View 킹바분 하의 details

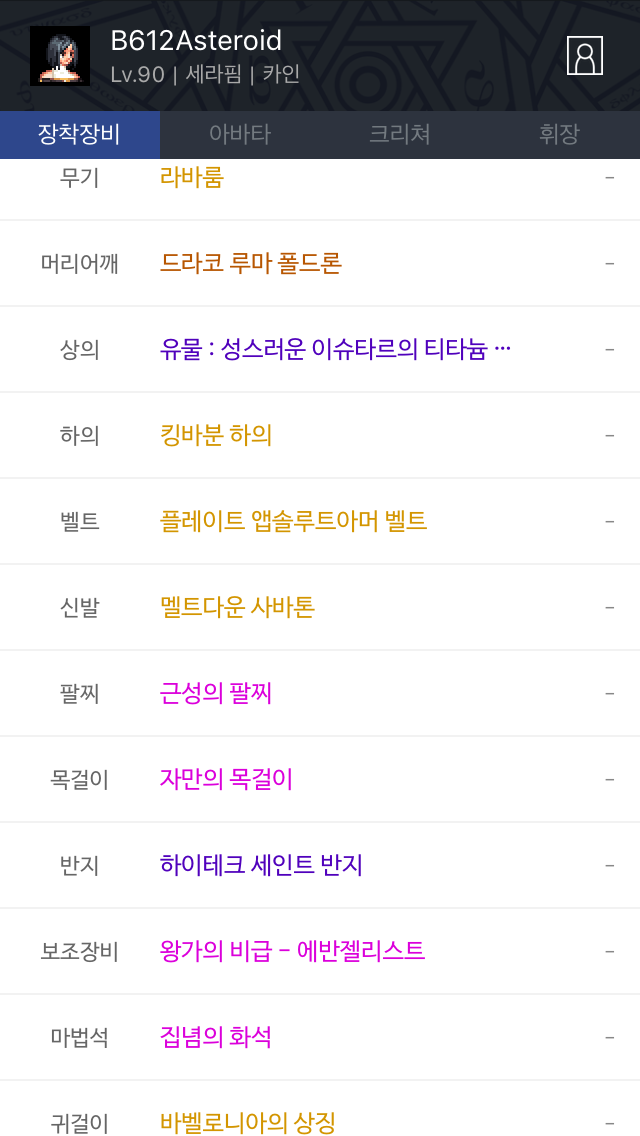coord(216,436)
